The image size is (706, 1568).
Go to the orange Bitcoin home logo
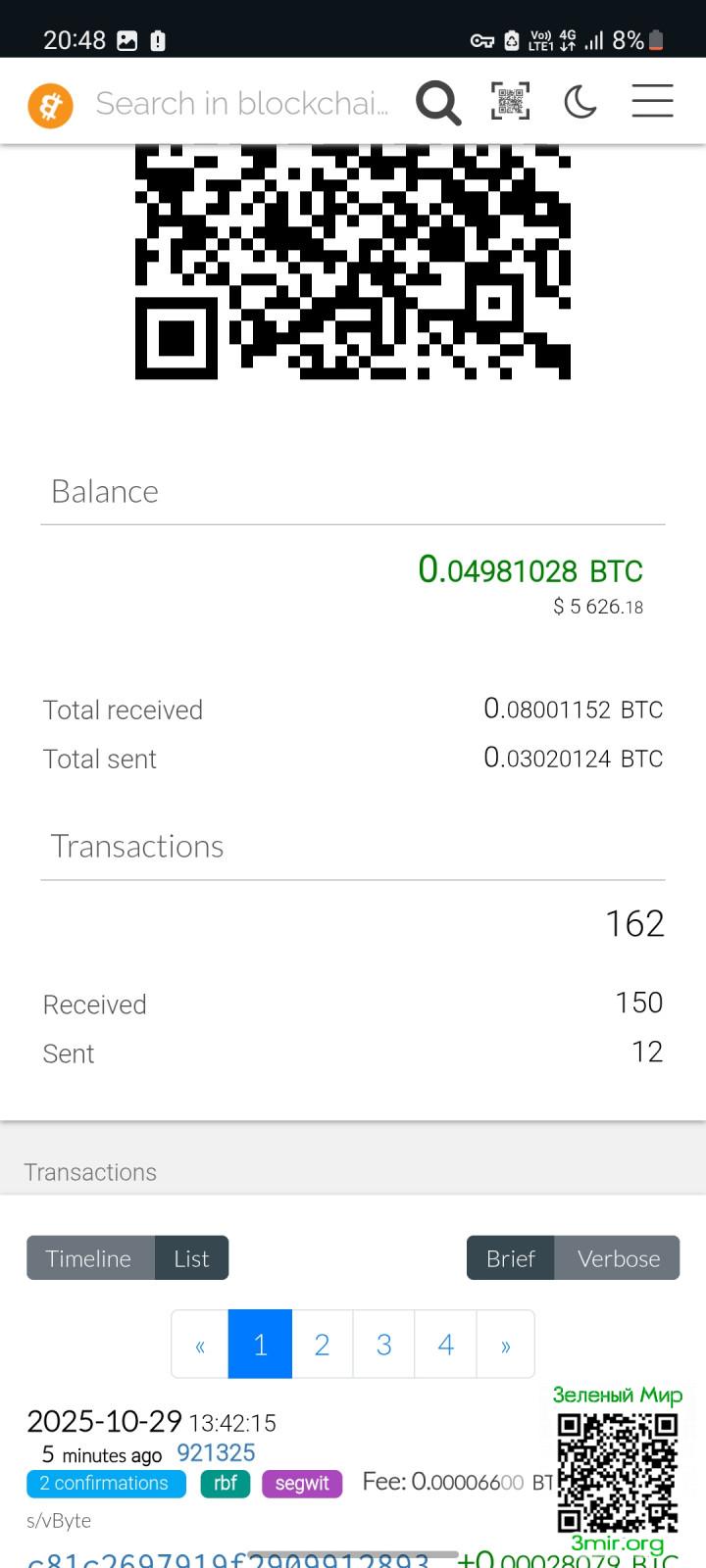[50, 104]
